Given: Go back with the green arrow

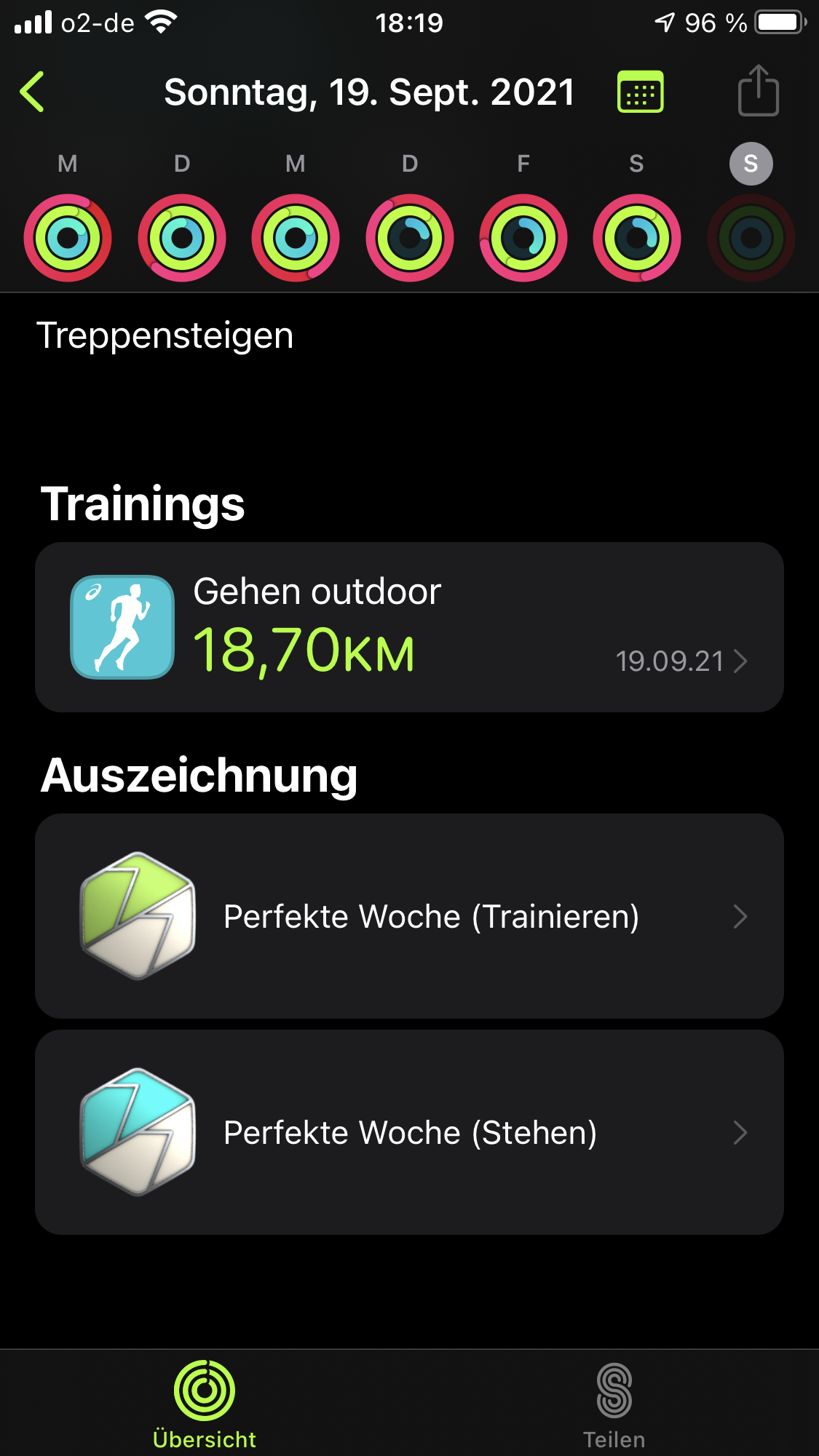Looking at the screenshot, I should [x=33, y=92].
